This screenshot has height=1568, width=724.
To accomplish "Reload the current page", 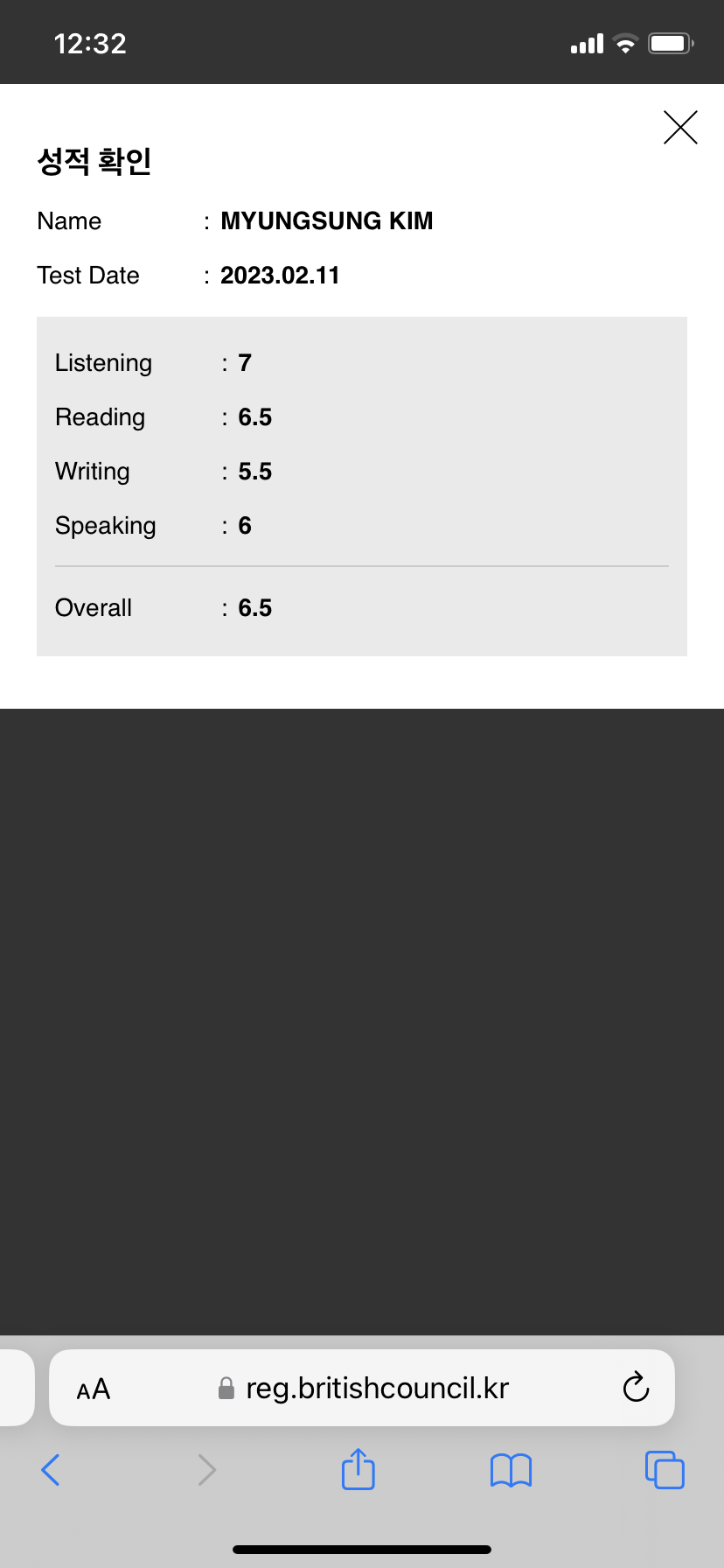I will point(636,1387).
